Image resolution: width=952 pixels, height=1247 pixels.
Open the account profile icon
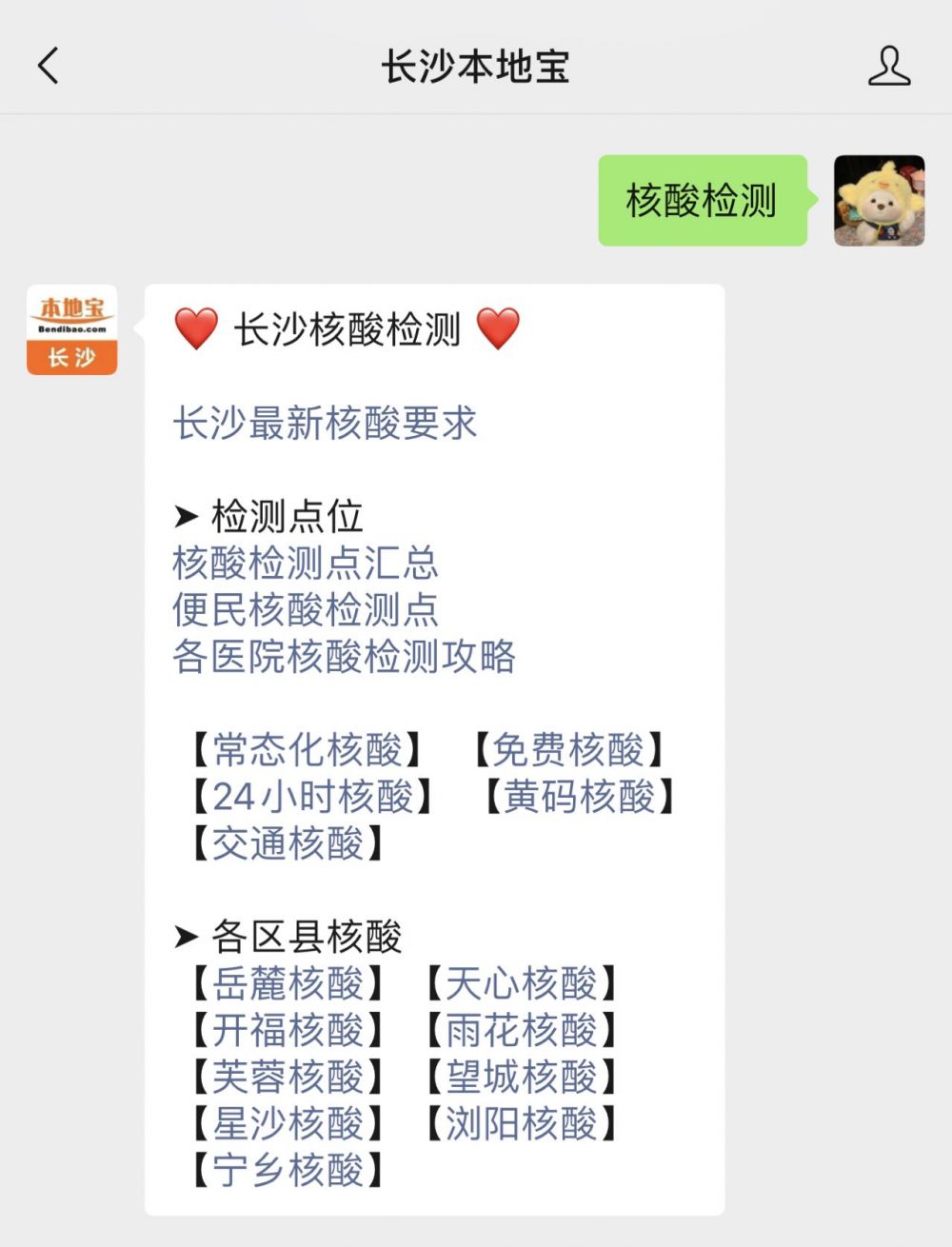coord(888,66)
